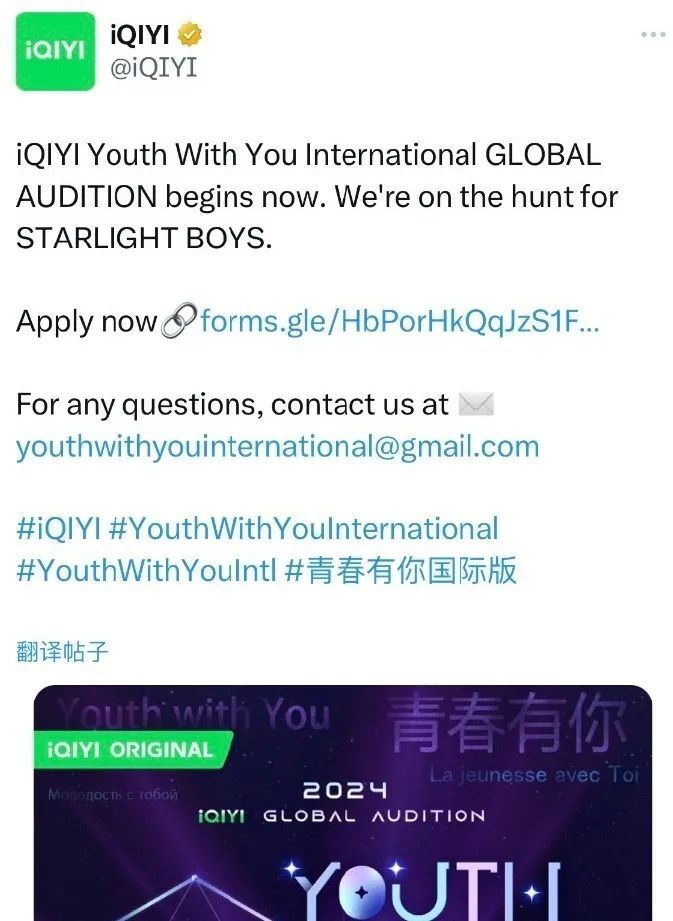Open the forms.gle application link
Screen dimensions: 673x921
pos(400,321)
